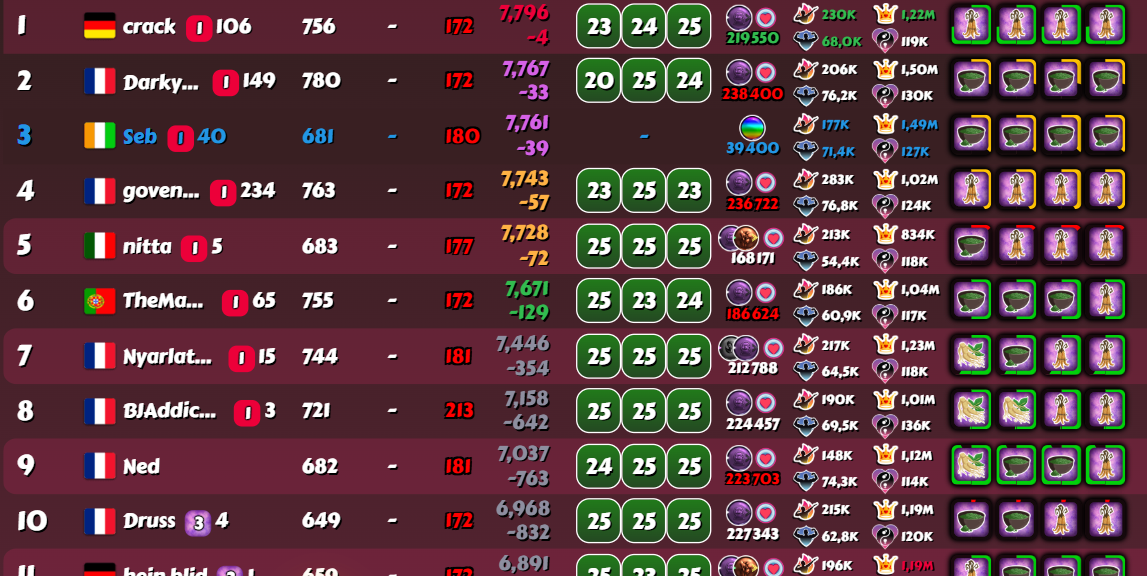Open crack's rank 1 leaderboard row
This screenshot has height=576, width=1147.
point(149,27)
